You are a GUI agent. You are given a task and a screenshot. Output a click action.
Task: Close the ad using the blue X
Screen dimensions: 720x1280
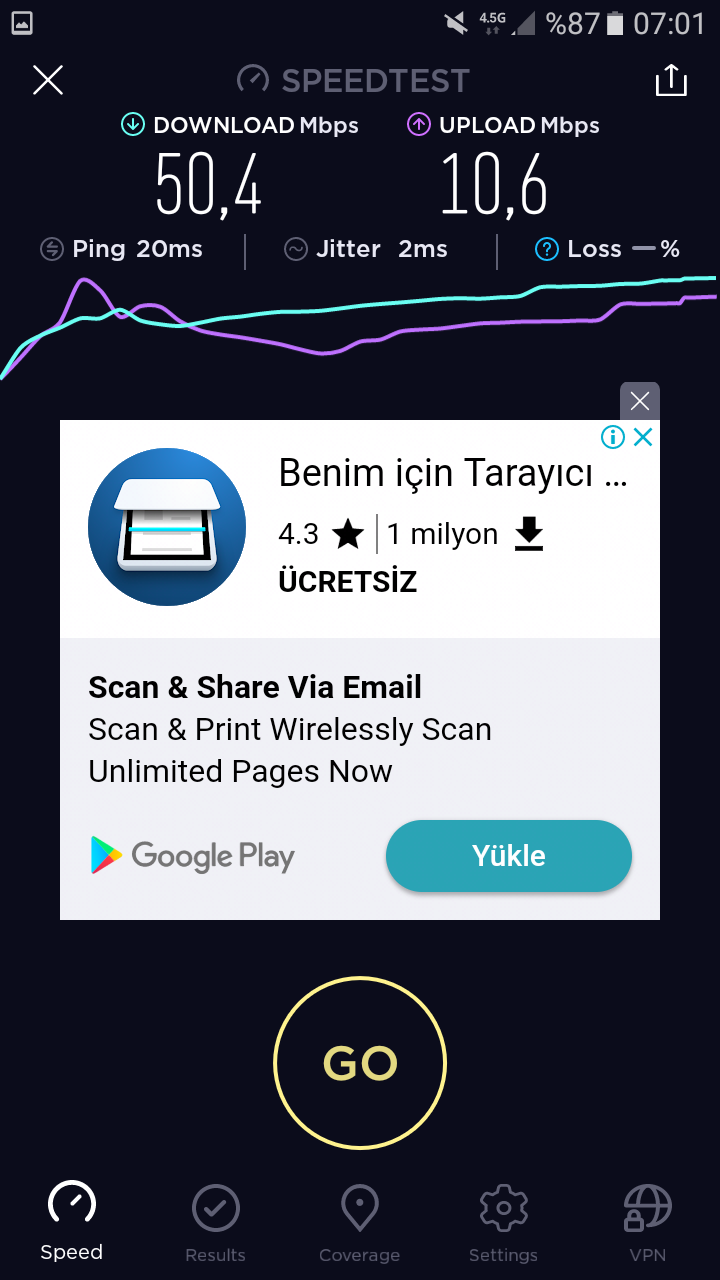click(x=643, y=437)
